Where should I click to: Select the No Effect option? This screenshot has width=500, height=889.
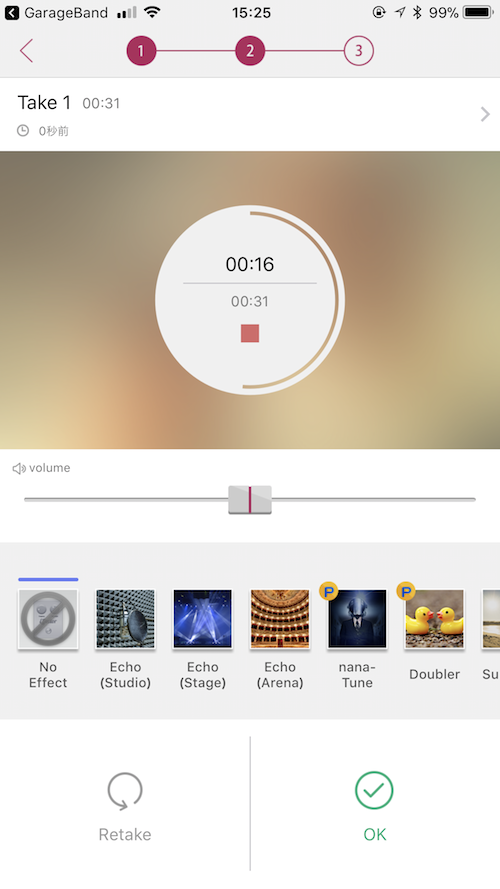coord(48,639)
